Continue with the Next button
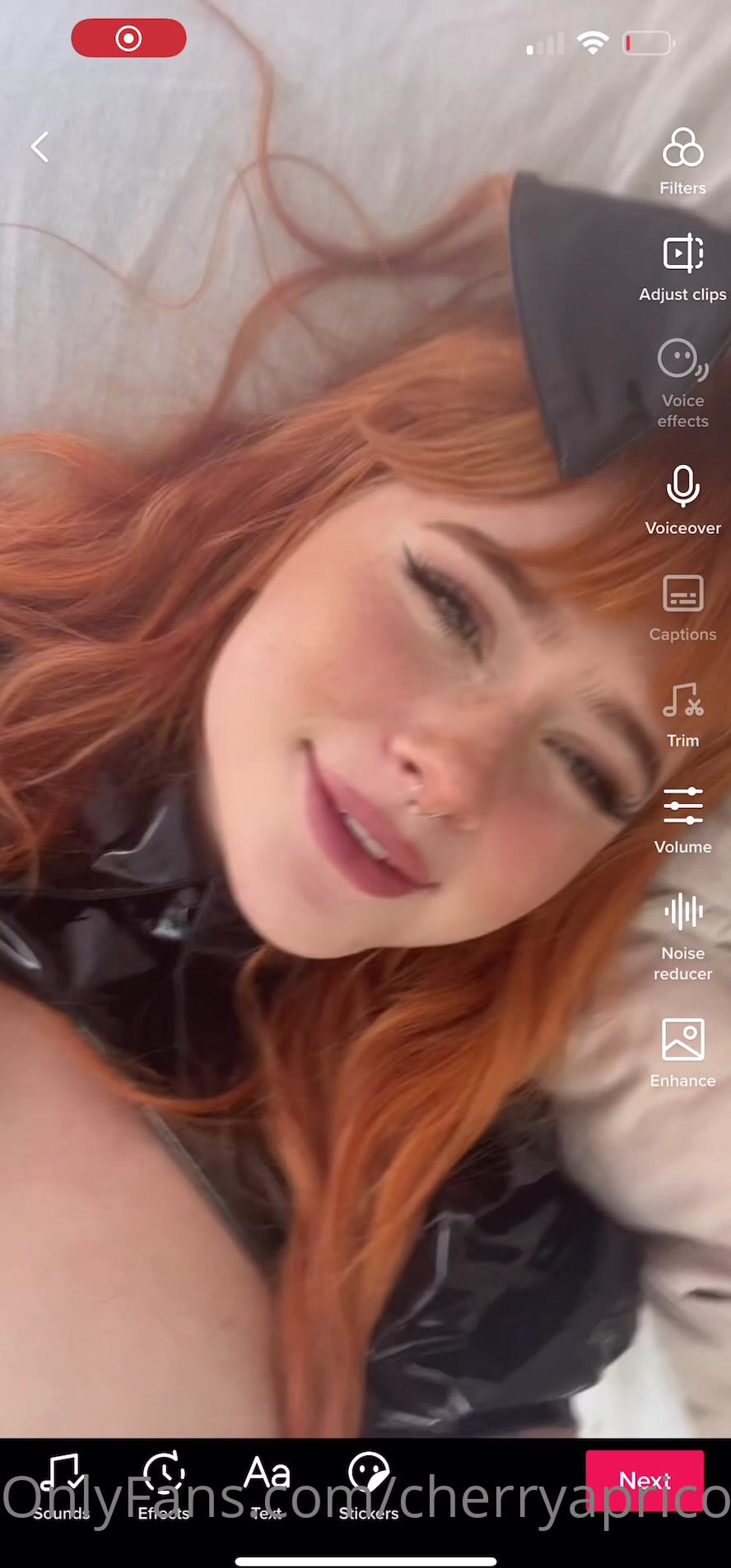This screenshot has height=1568, width=731. point(645,1480)
